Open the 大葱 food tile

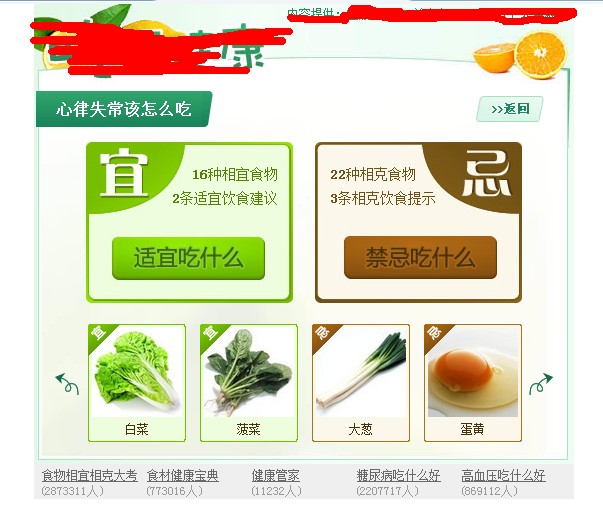tap(361, 381)
